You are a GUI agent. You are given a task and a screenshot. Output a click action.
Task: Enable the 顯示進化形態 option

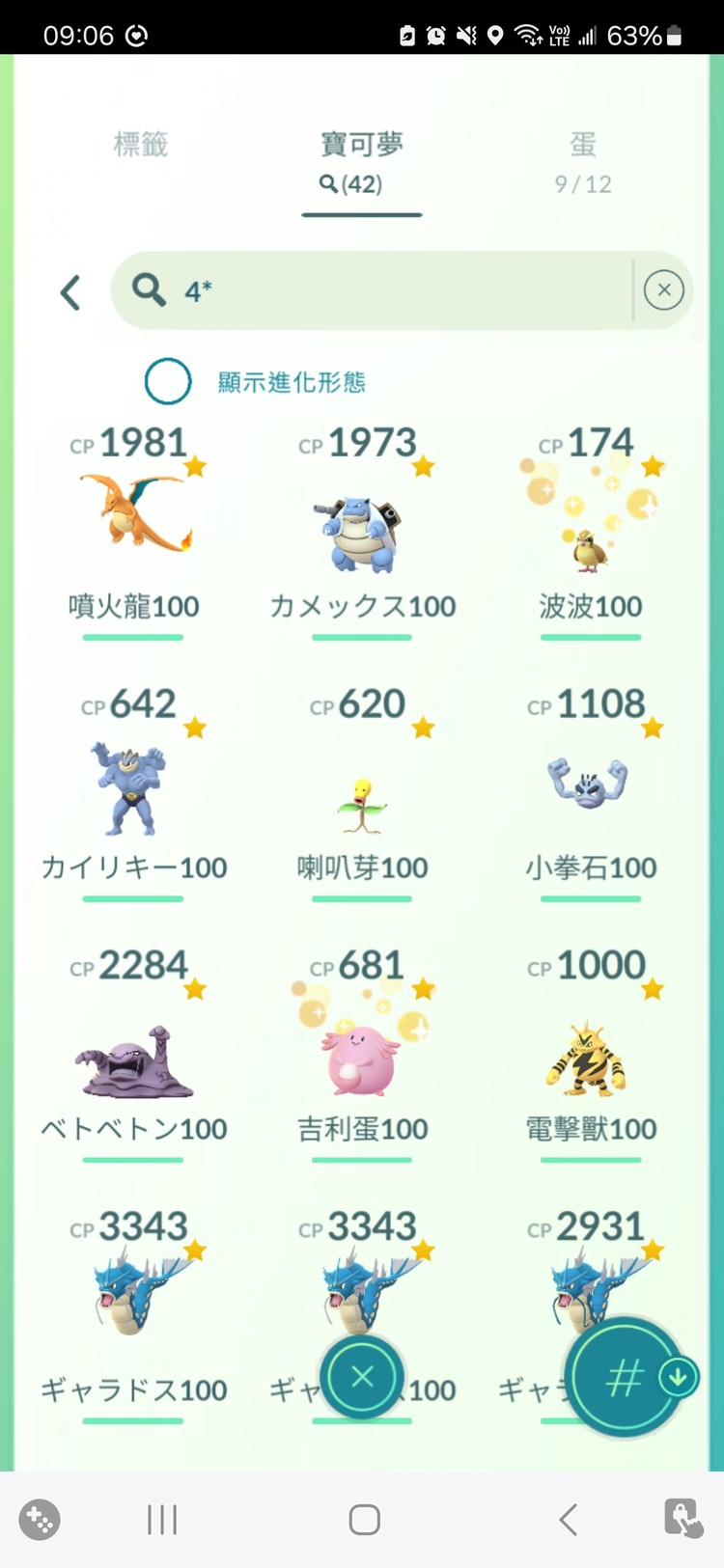168,381
